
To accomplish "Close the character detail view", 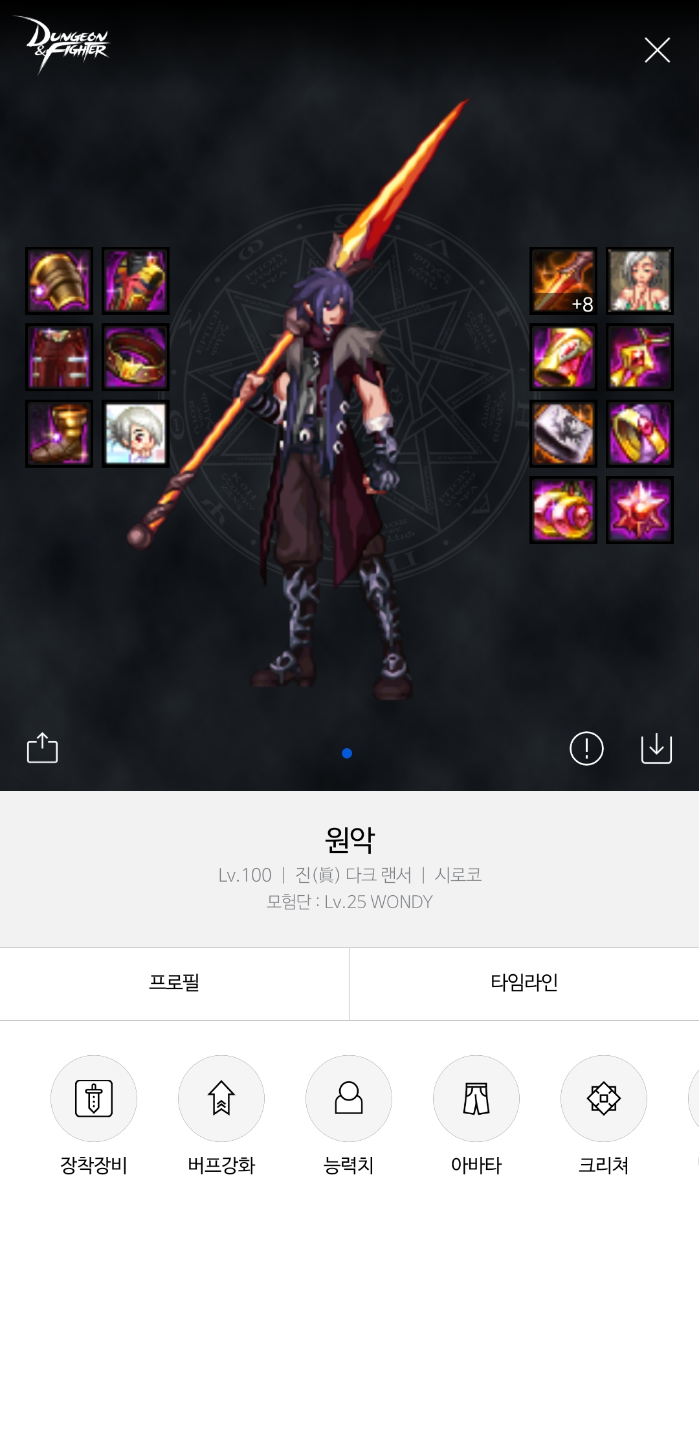I will 657,50.
